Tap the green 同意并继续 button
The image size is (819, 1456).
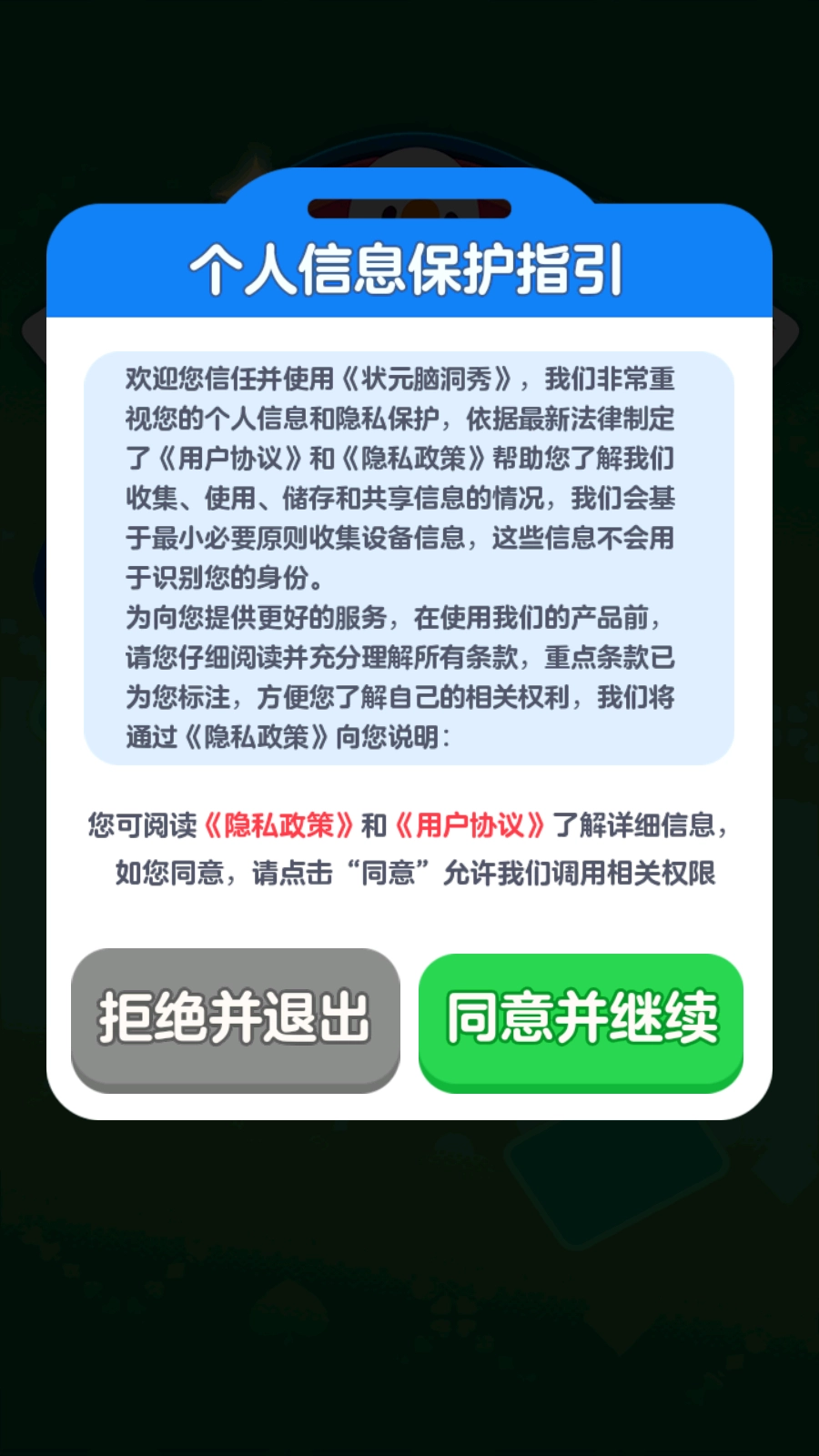click(581, 1021)
